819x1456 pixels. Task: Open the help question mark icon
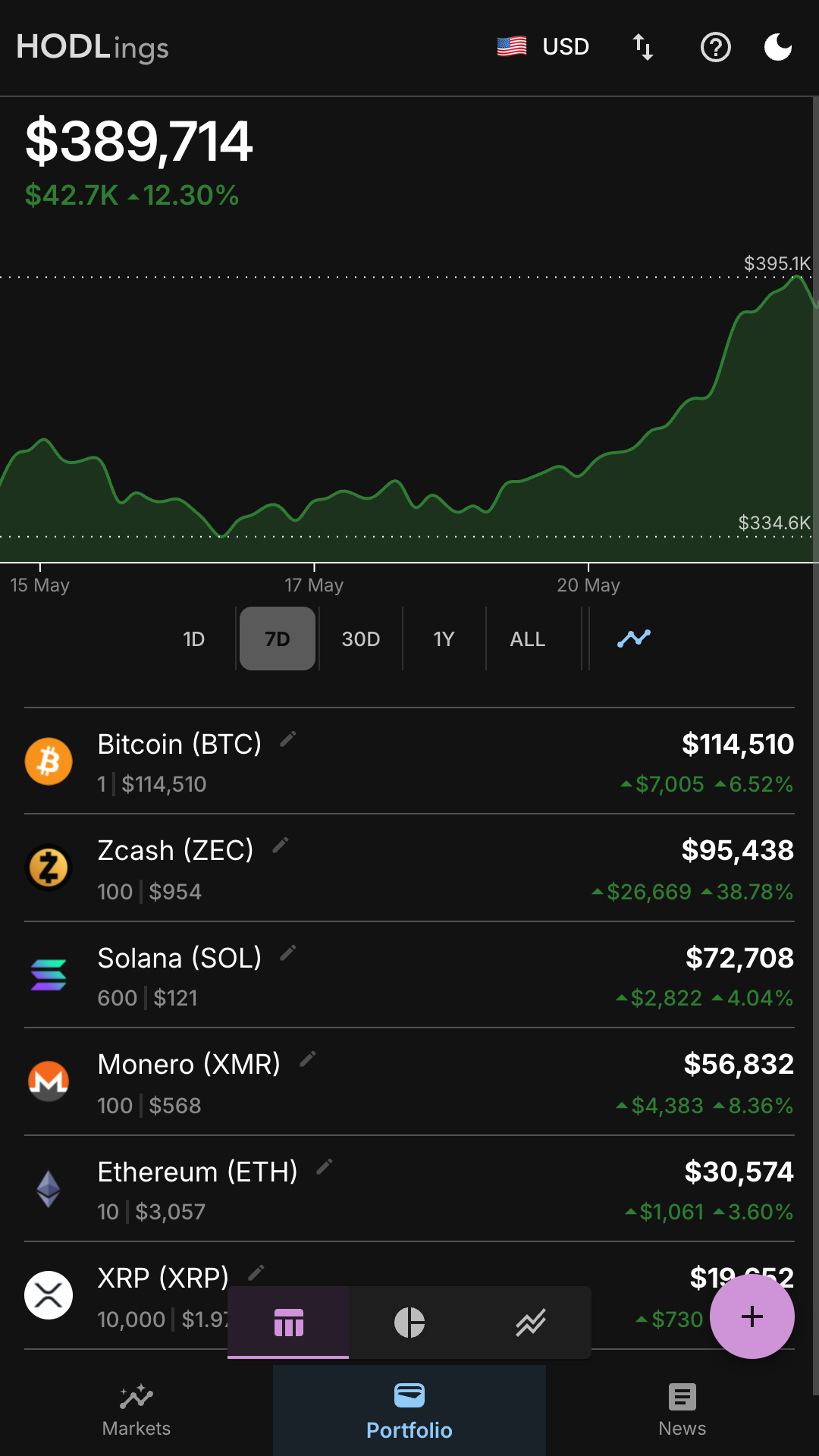715,47
